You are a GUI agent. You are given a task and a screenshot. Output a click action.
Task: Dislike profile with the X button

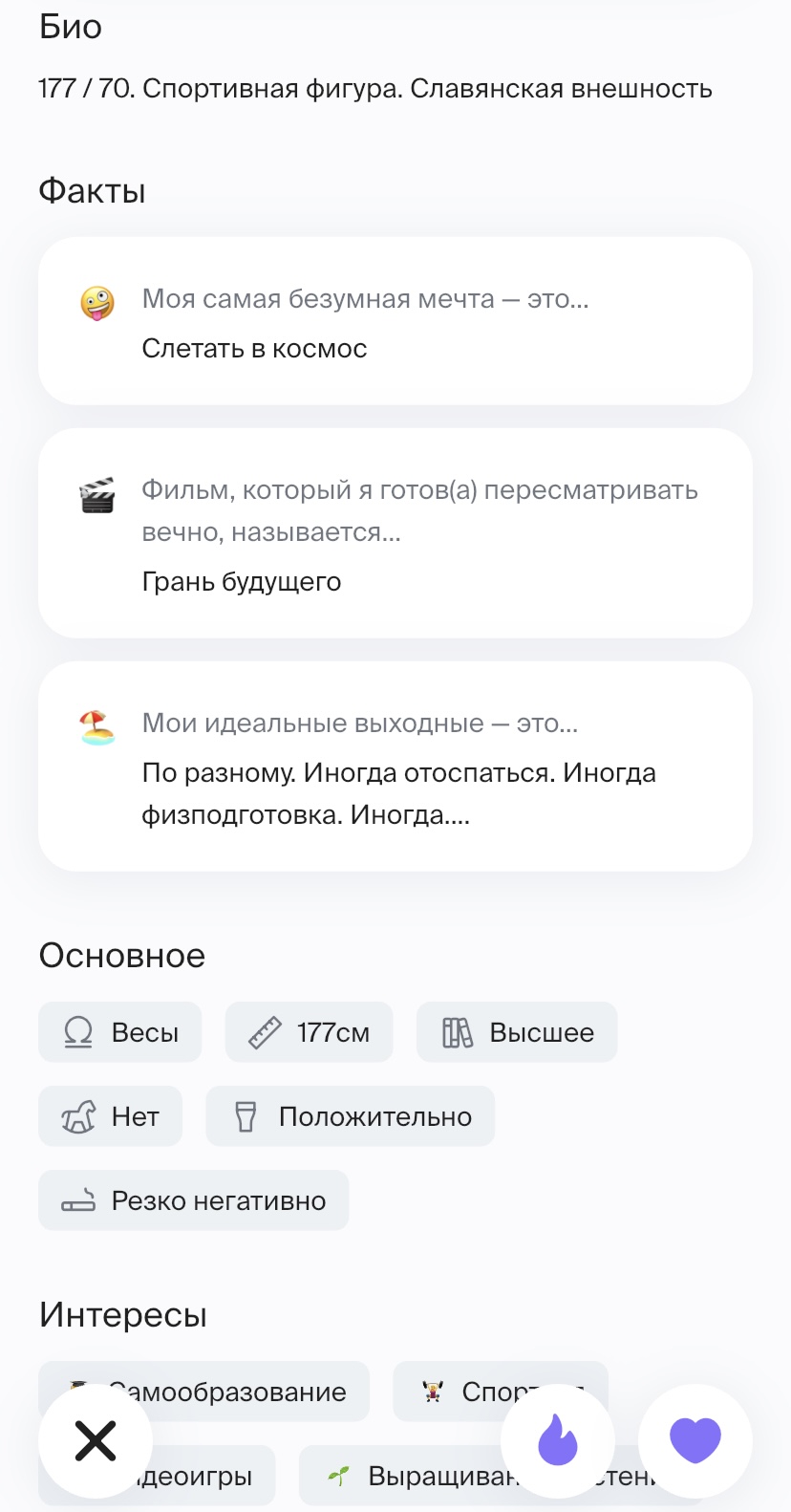click(96, 1440)
